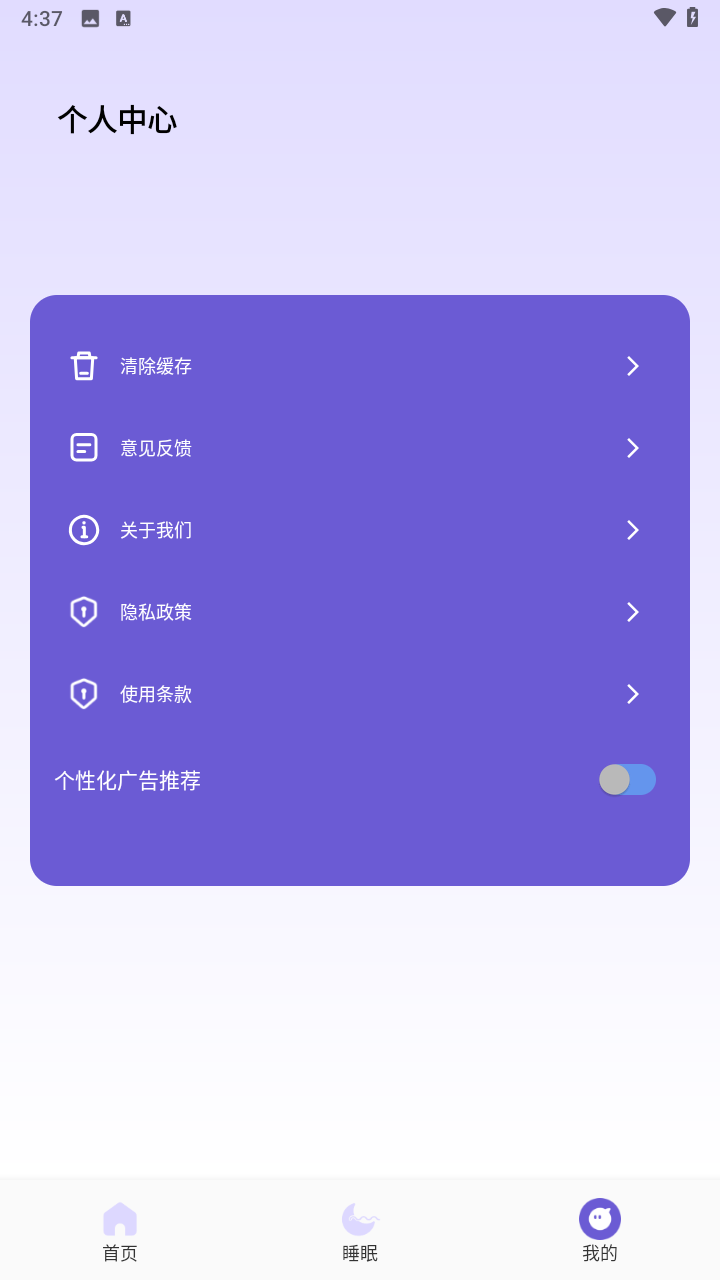Switch to the 睡眠 tab
Image resolution: width=720 pixels, height=1280 pixels.
coord(360,1230)
